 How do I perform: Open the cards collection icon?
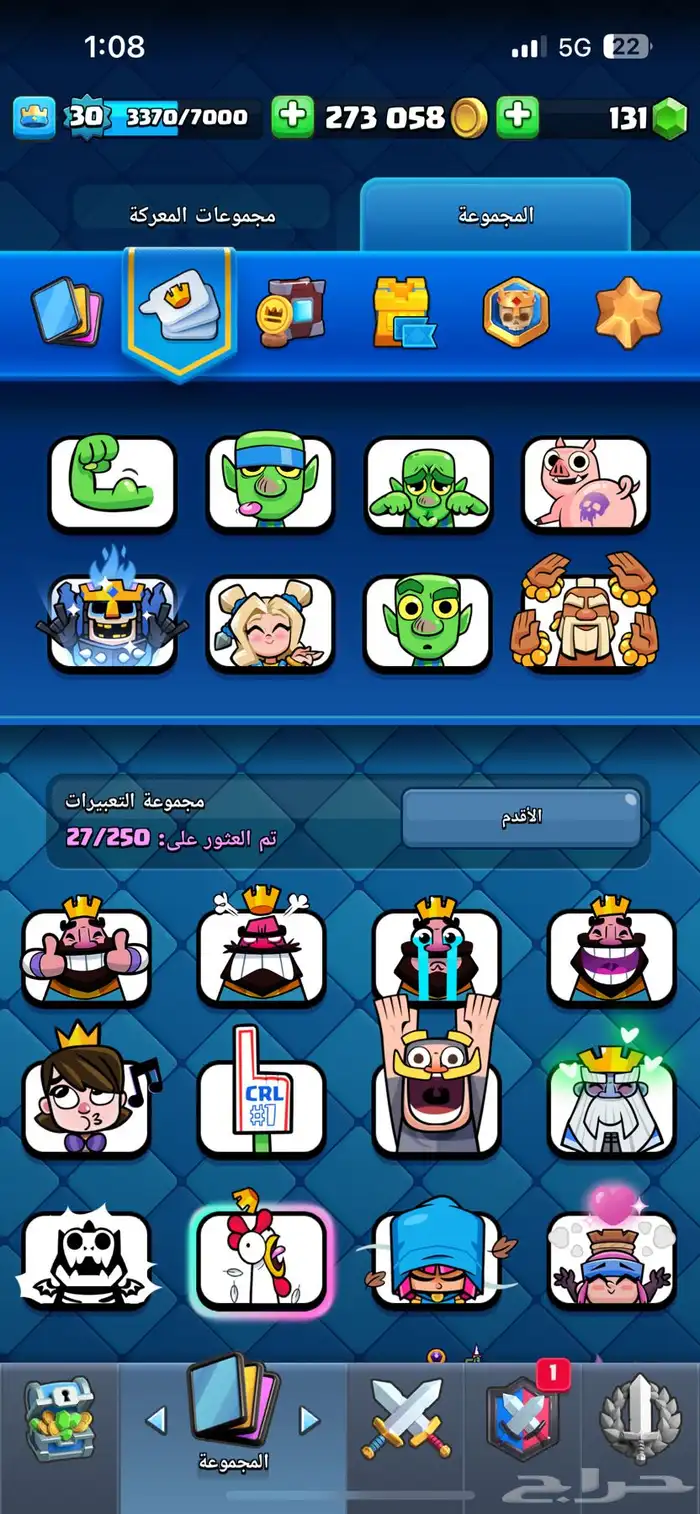(x=66, y=312)
